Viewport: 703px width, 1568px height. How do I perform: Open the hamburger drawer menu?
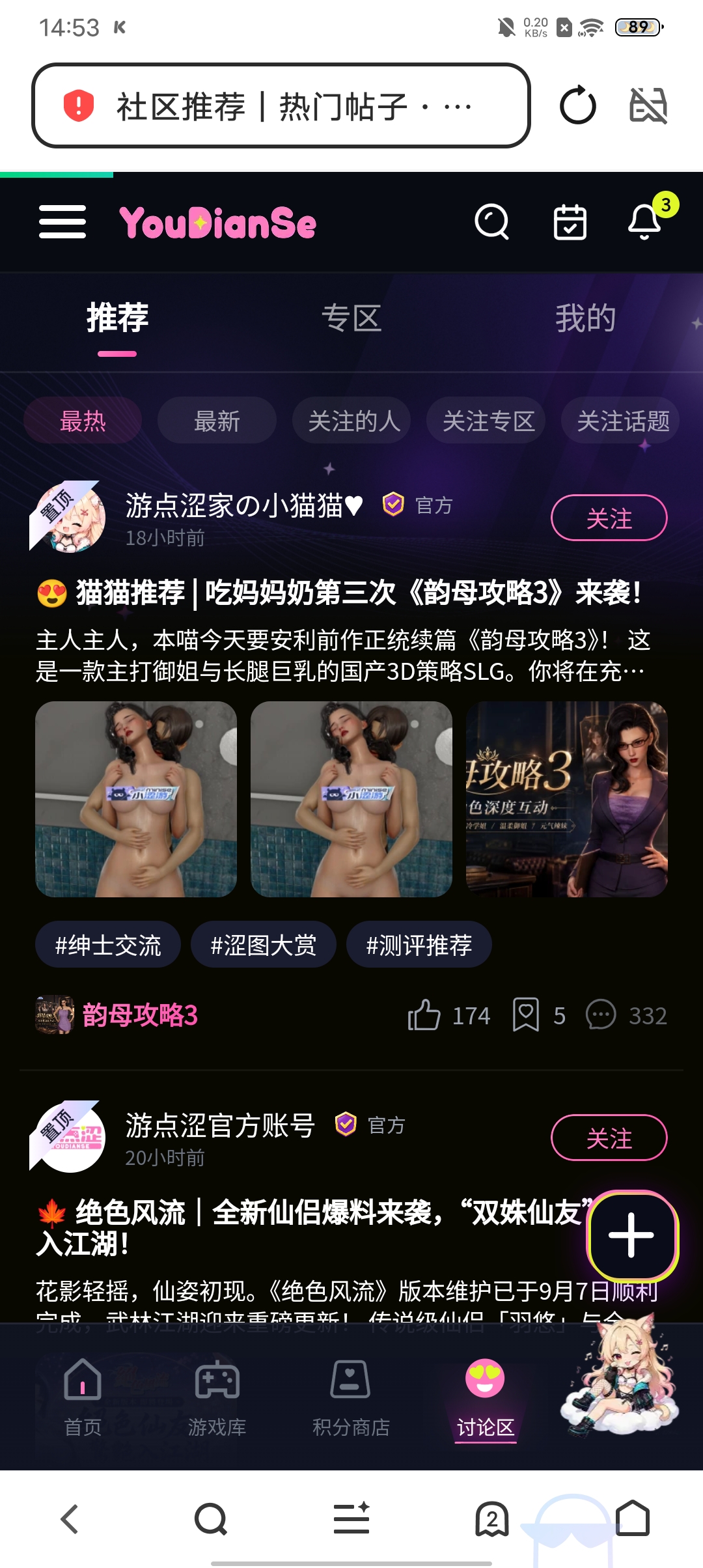62,222
